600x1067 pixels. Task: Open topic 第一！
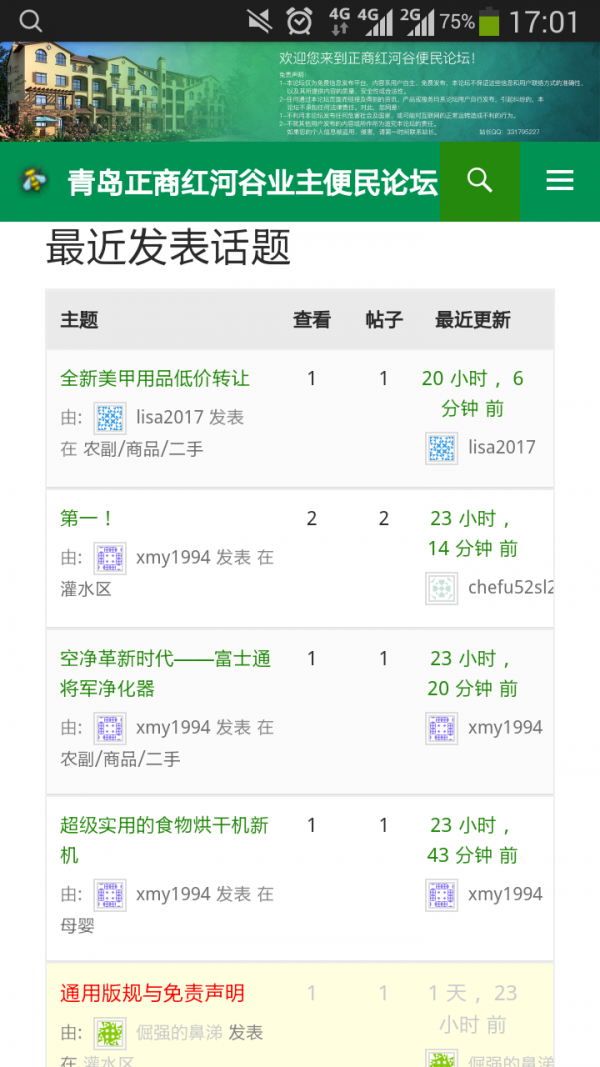click(x=88, y=519)
